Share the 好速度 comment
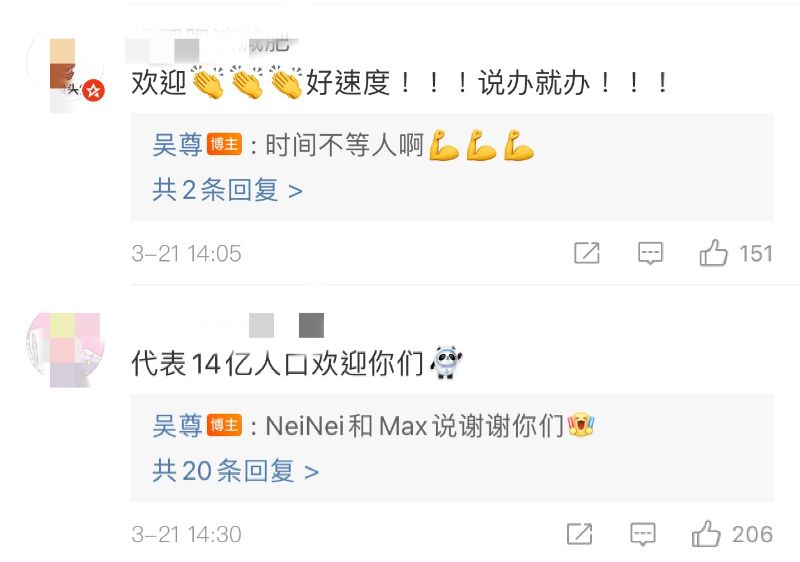800x562 pixels. (587, 253)
